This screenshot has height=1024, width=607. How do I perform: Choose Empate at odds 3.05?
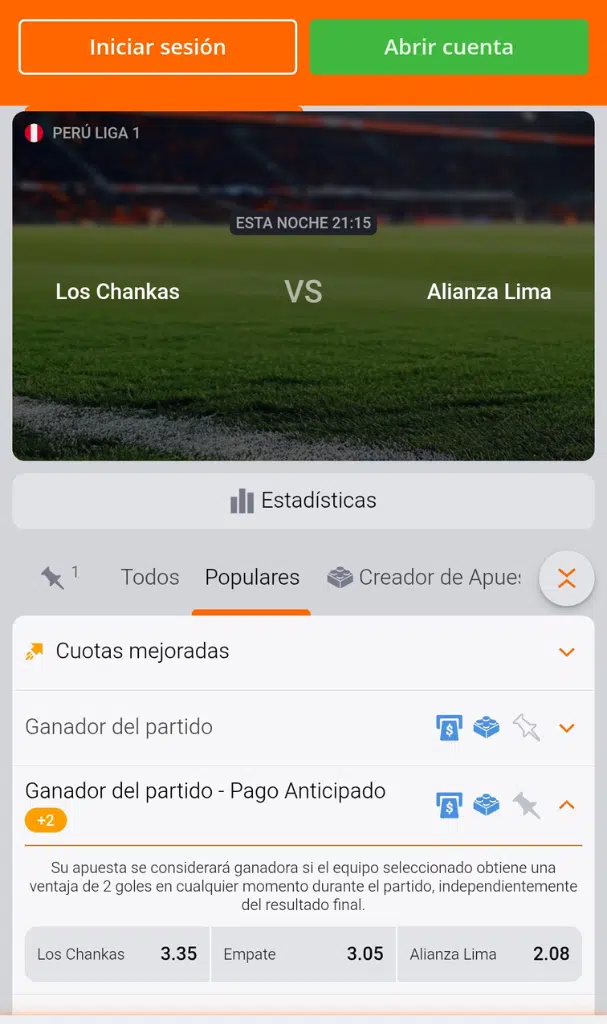(x=303, y=954)
